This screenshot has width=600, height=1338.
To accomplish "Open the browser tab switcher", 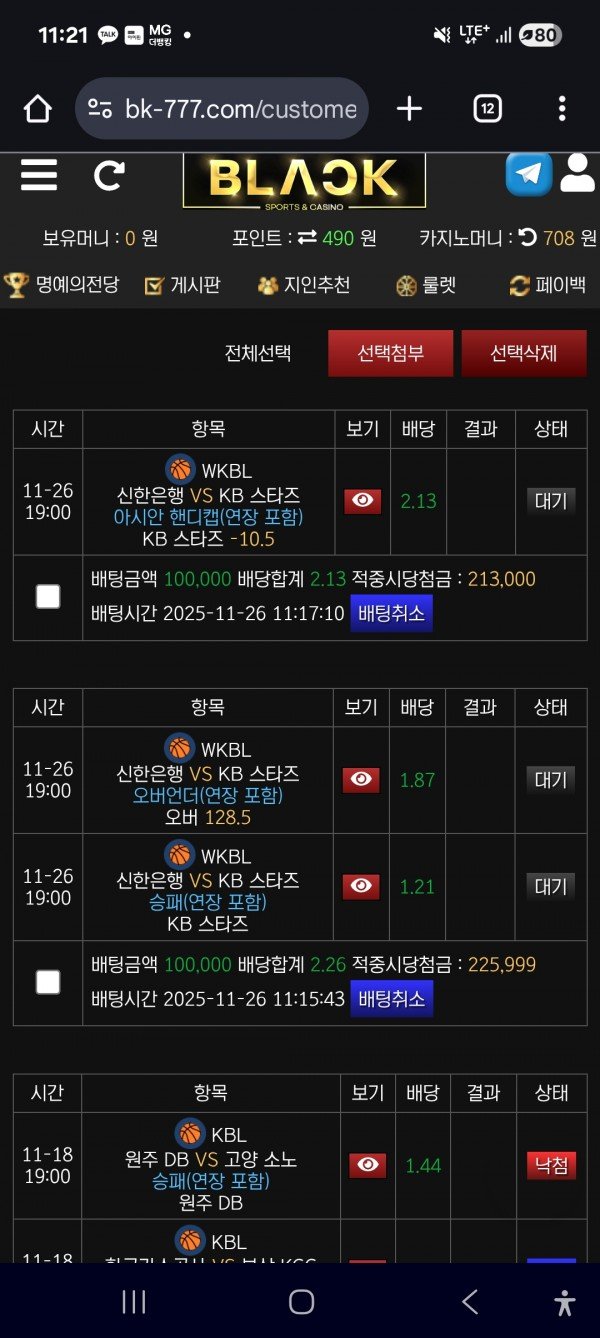I will pyautogui.click(x=487, y=109).
